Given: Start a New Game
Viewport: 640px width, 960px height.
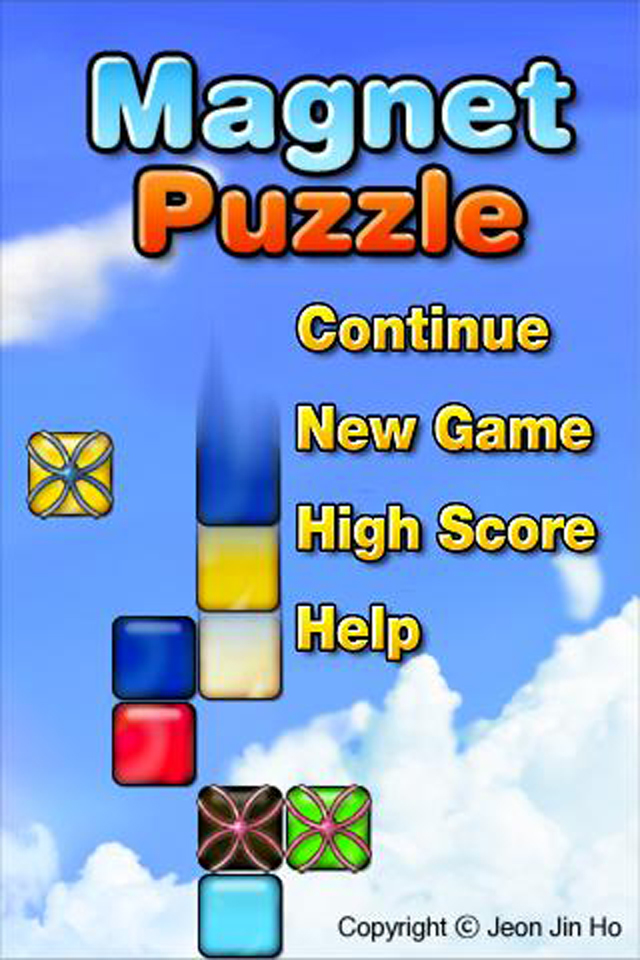Looking at the screenshot, I should [x=444, y=430].
